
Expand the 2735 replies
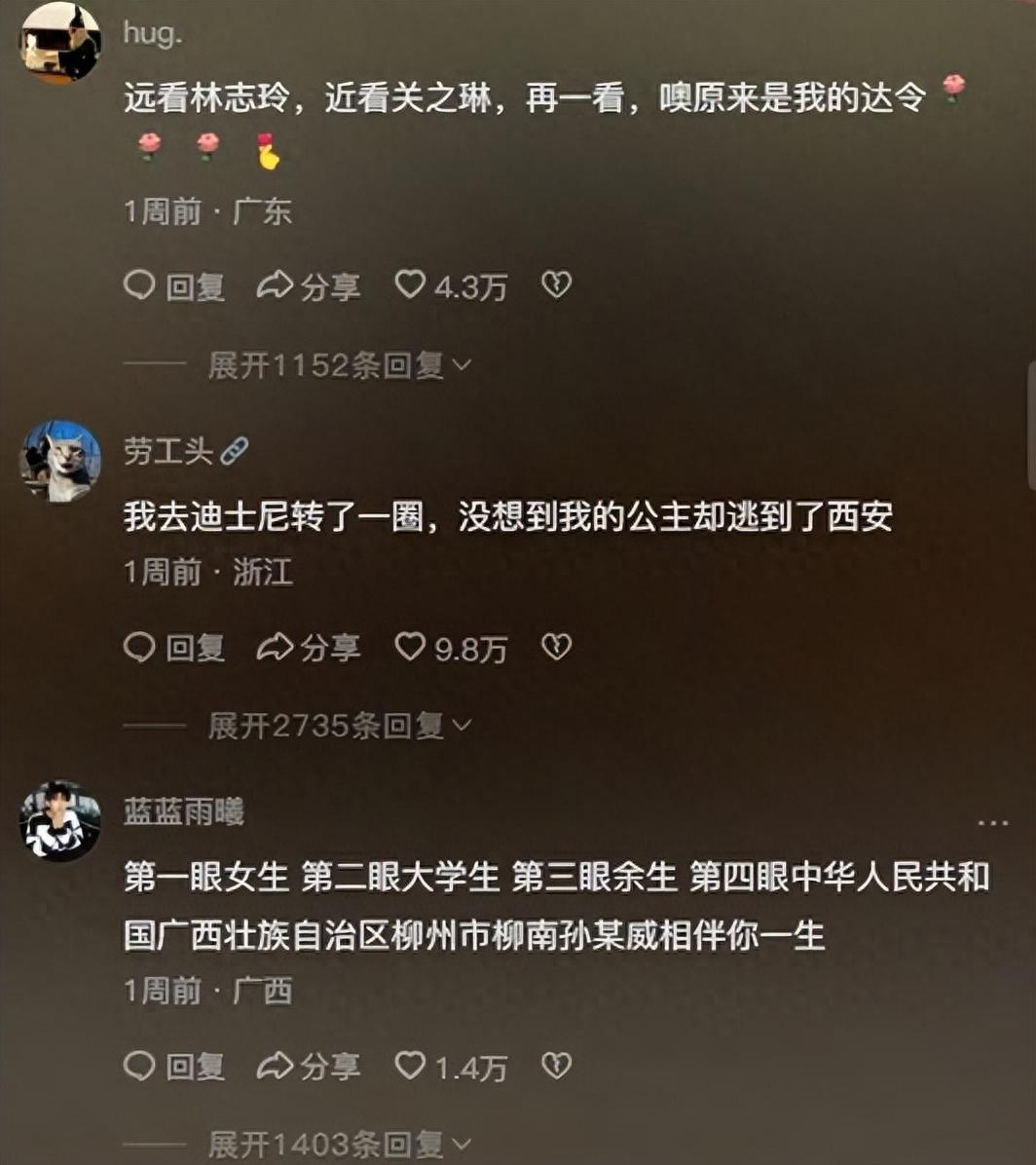pyautogui.click(x=339, y=726)
